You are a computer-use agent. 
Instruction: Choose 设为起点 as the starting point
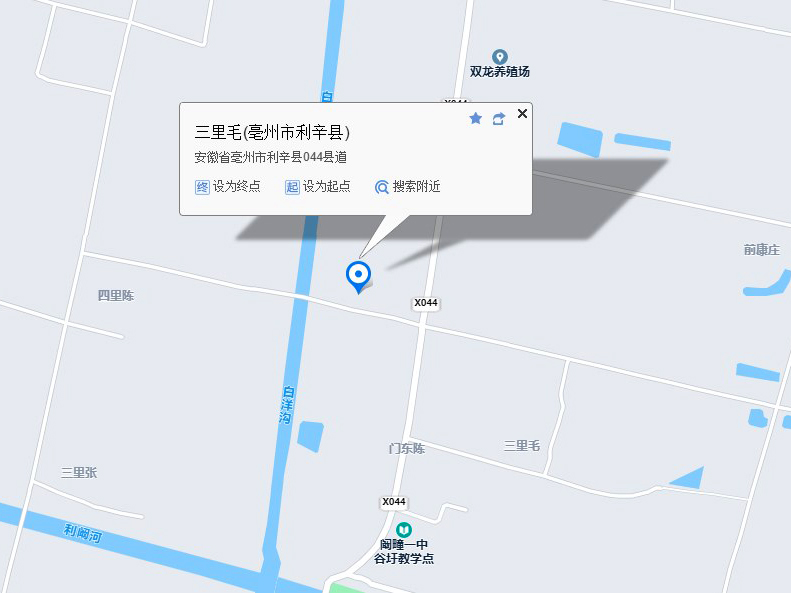[318, 187]
